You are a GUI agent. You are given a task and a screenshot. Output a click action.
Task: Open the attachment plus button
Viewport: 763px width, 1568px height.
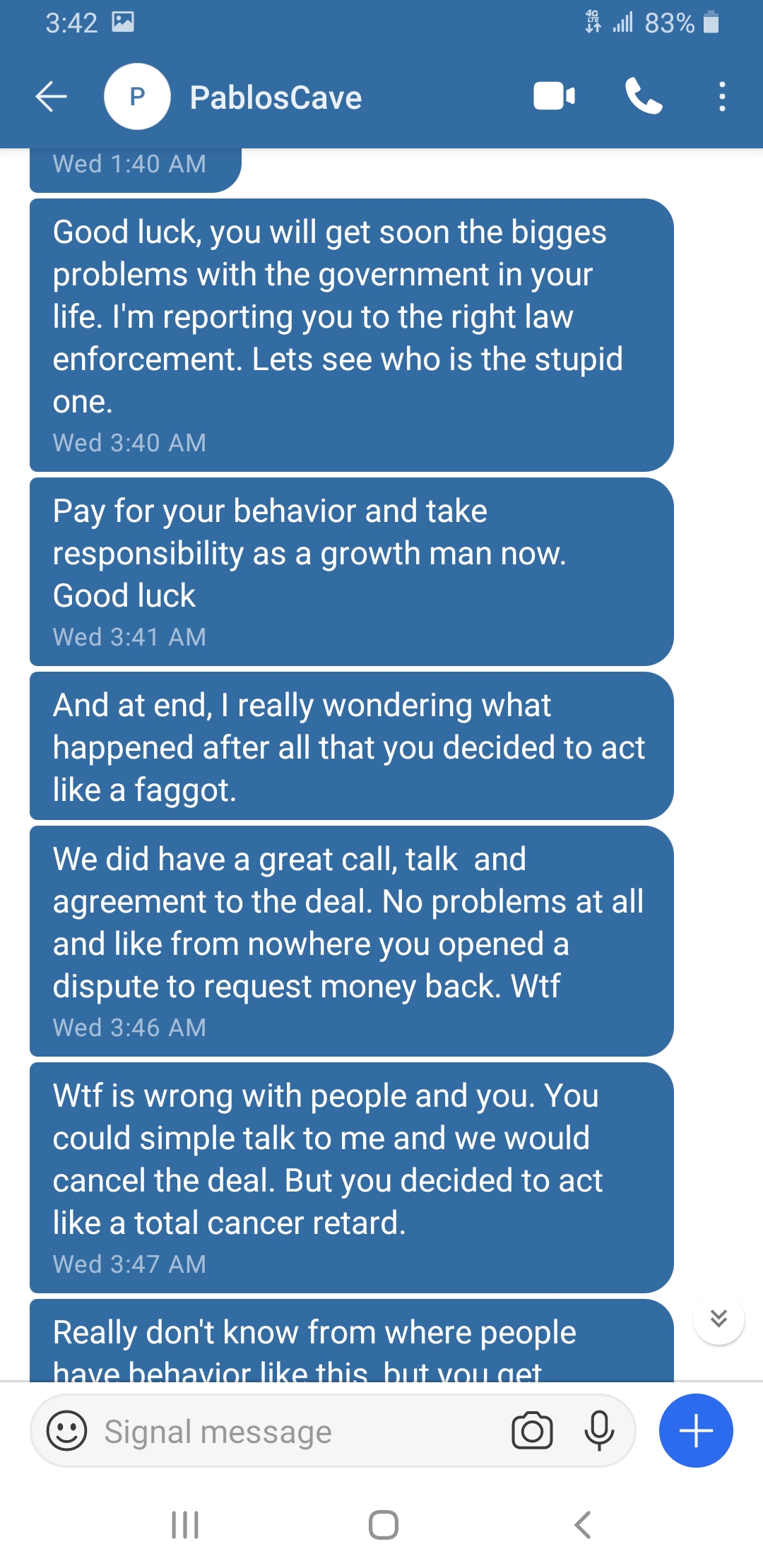(x=696, y=1431)
